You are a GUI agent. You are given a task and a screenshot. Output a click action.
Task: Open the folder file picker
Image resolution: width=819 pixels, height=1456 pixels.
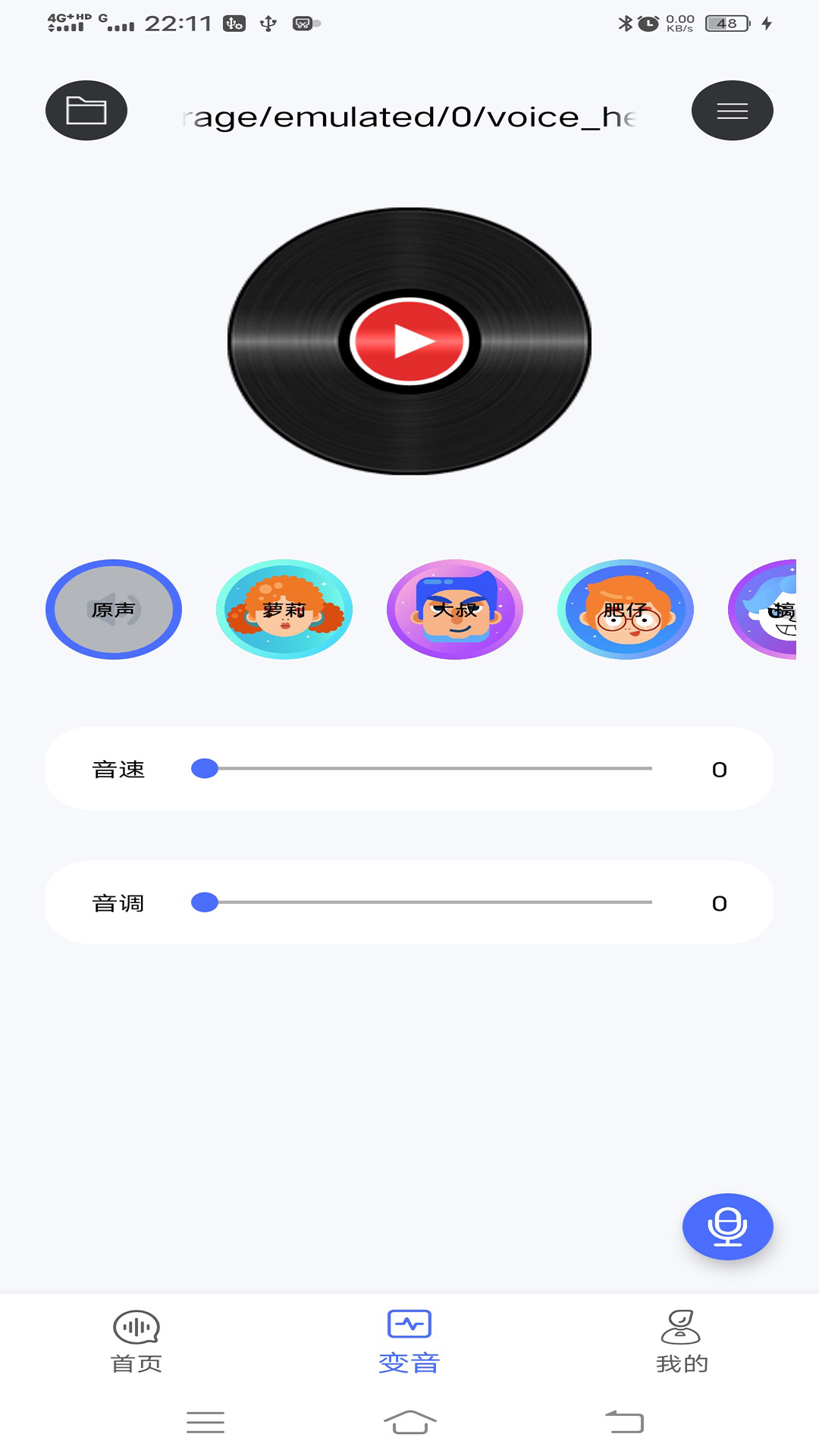pos(86,111)
